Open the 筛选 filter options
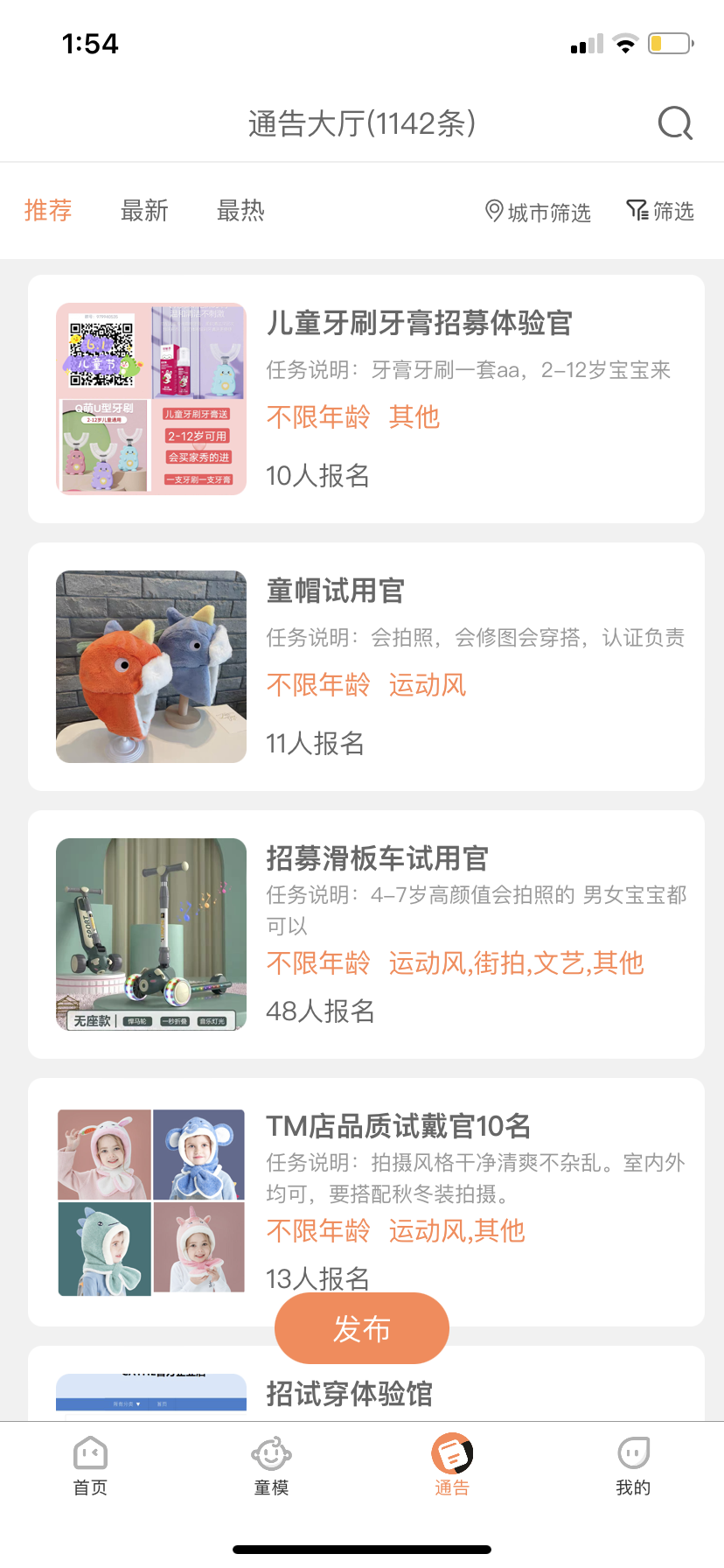 click(660, 211)
